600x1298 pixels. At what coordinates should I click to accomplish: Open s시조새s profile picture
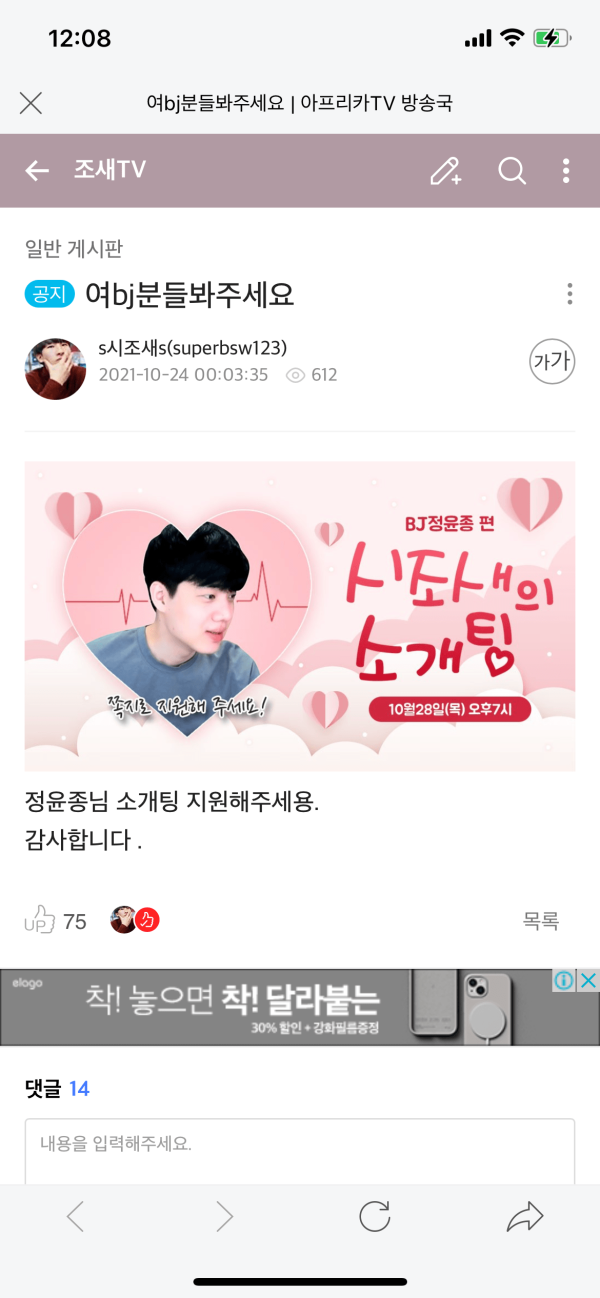(x=55, y=368)
